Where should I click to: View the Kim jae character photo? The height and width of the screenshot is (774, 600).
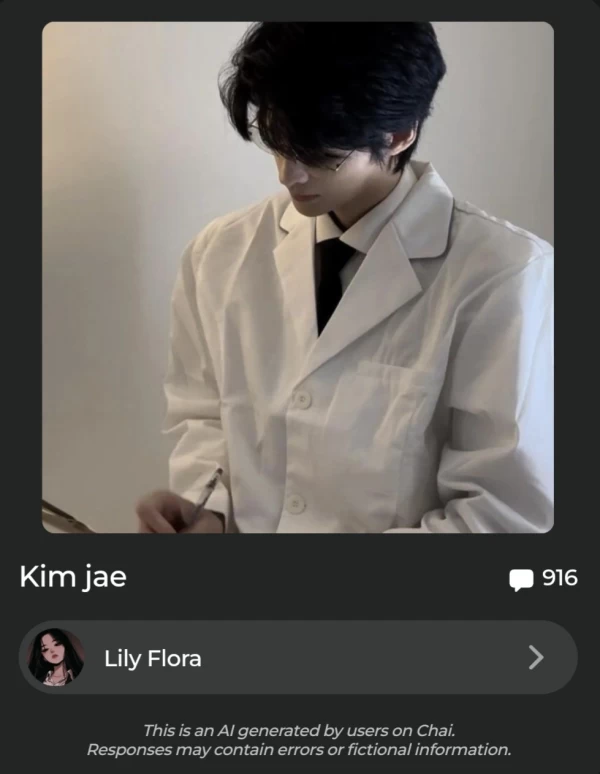coord(298,277)
